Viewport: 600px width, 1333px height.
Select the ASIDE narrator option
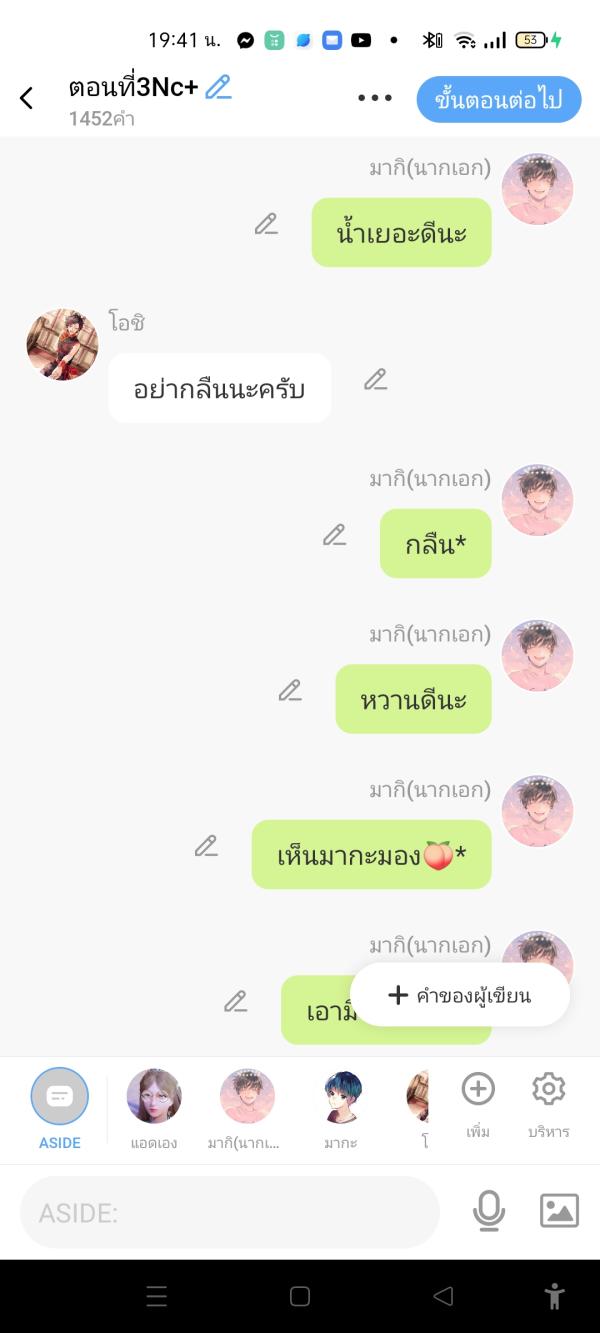pos(60,1106)
